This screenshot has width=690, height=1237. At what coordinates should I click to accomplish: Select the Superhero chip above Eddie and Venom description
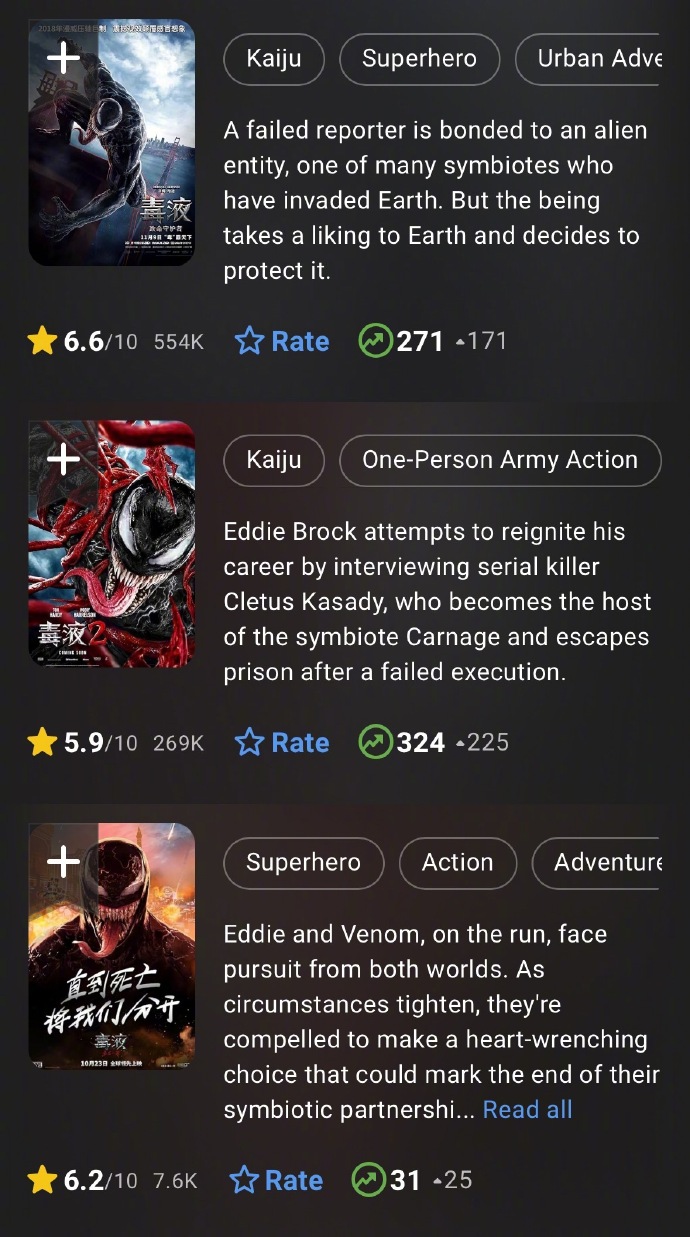(x=303, y=862)
